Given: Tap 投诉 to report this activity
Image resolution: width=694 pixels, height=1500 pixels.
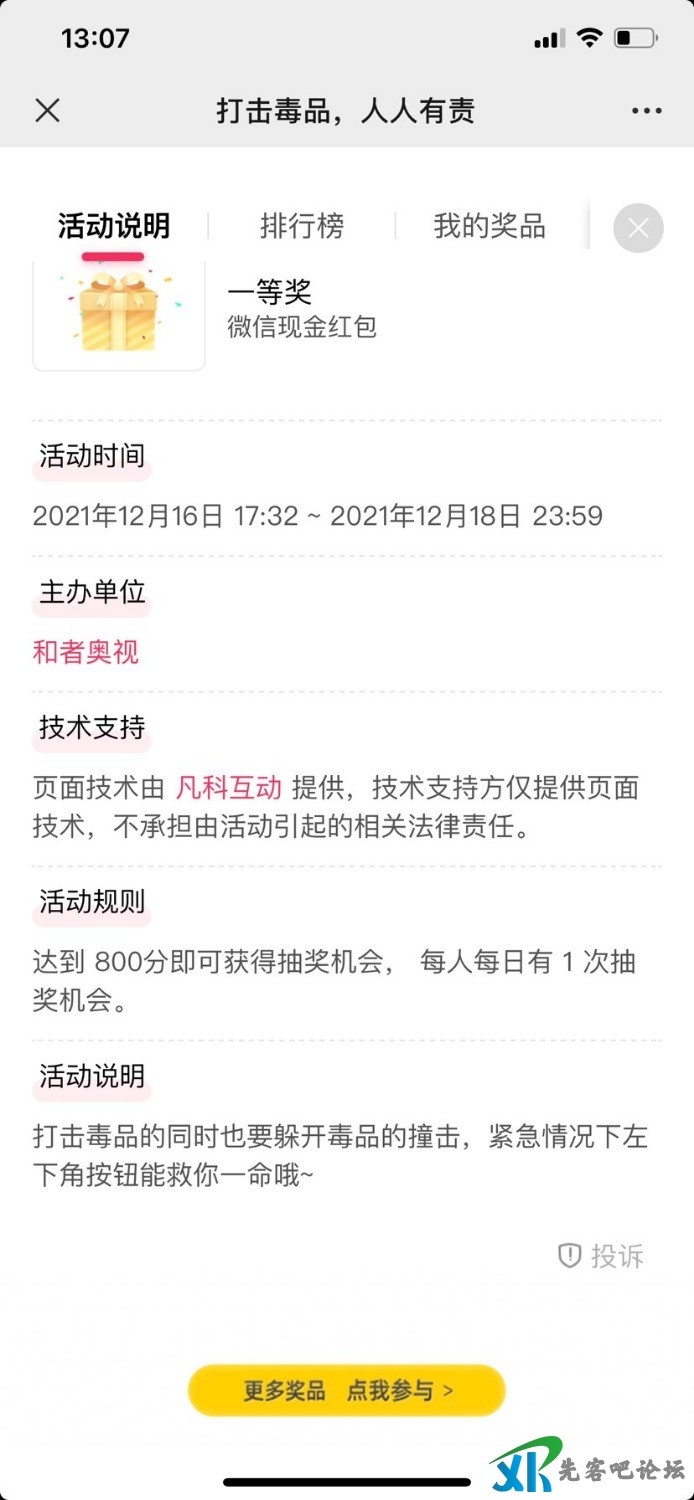Looking at the screenshot, I should 601,1256.
